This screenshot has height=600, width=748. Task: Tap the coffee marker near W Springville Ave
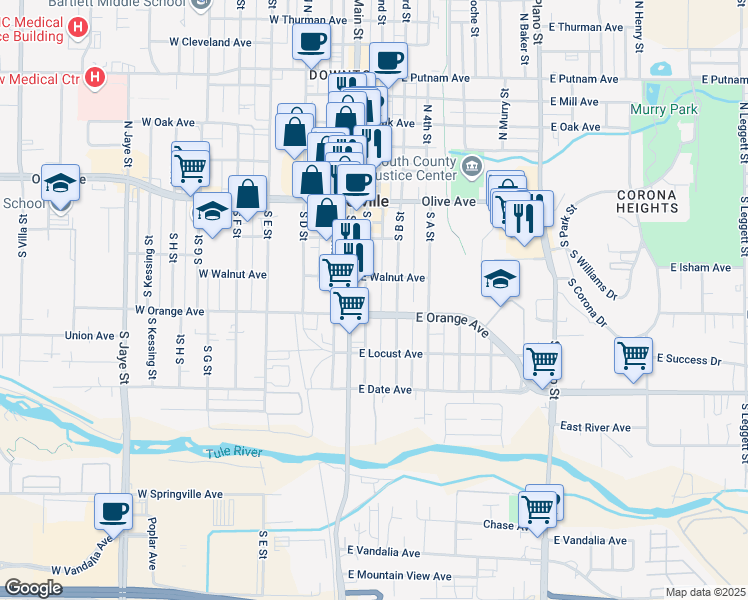click(x=114, y=512)
